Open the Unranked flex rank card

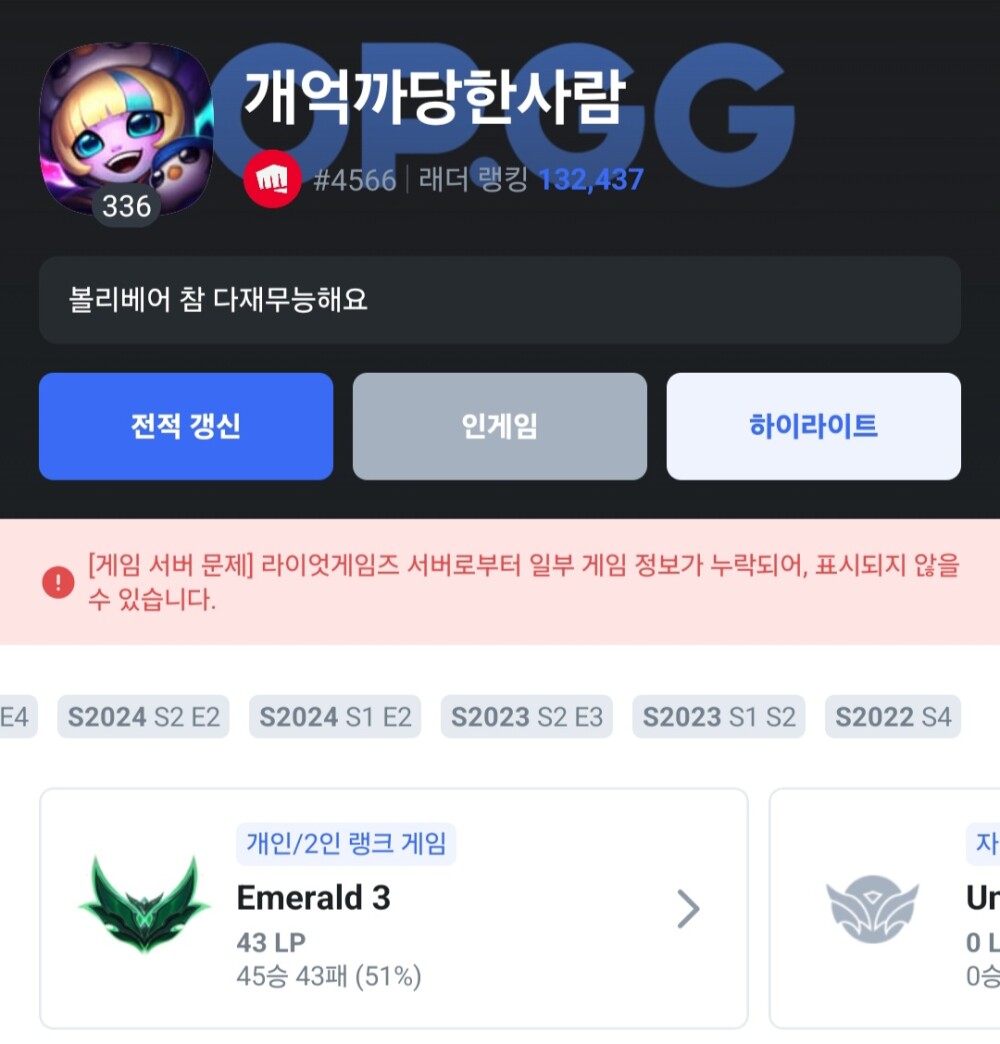pos(885,908)
